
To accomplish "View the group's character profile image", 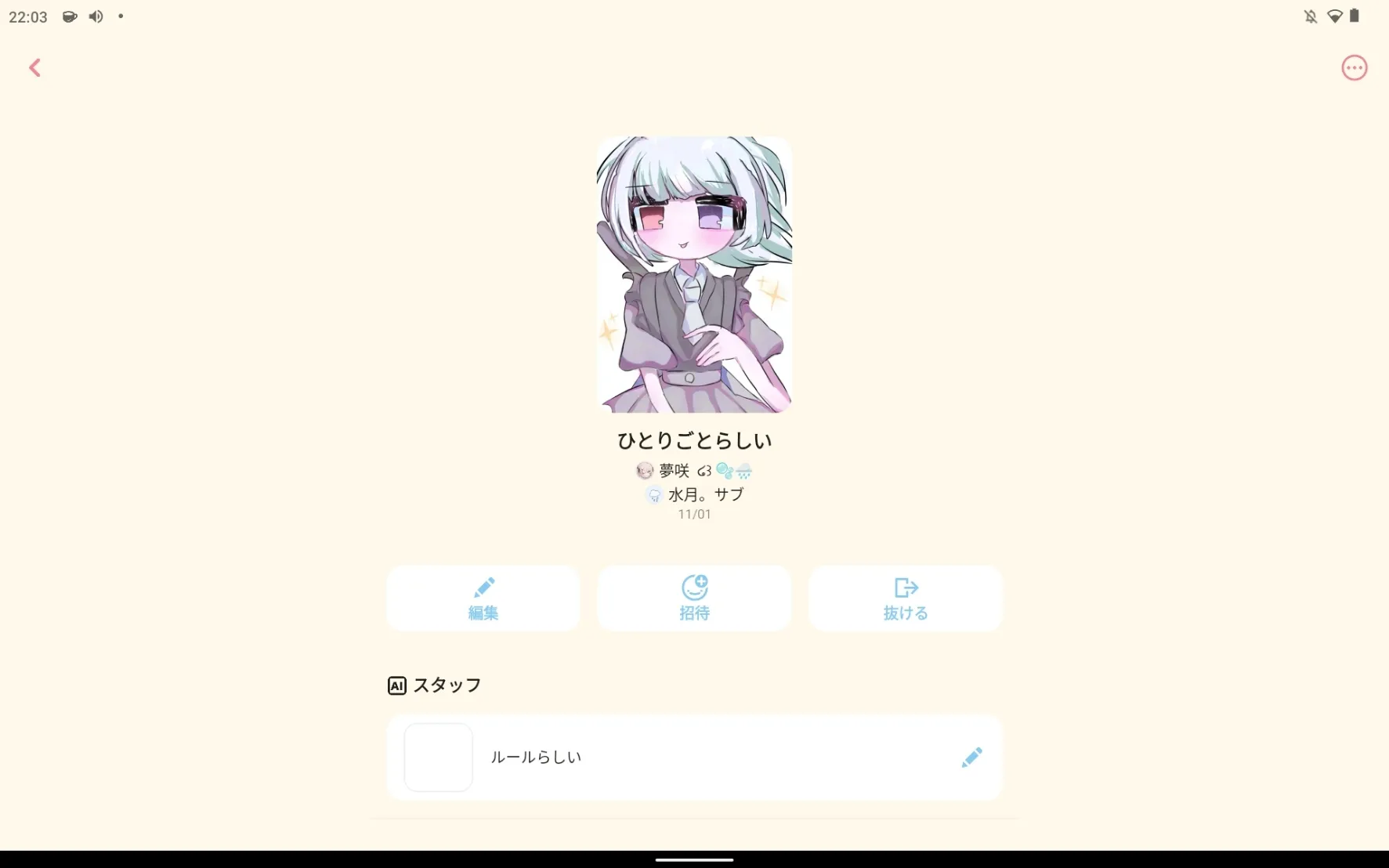I will [694, 274].
